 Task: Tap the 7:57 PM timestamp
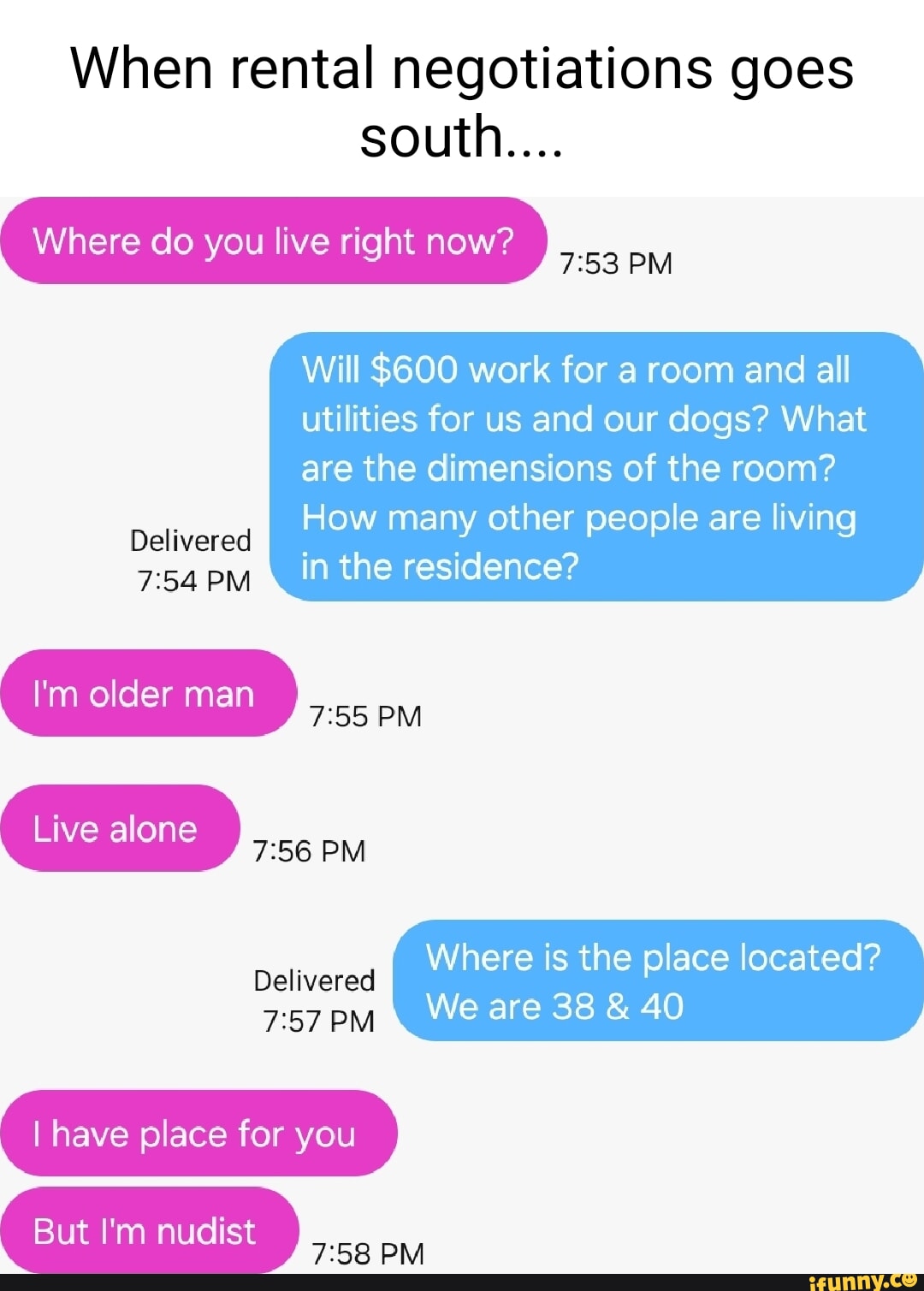(x=319, y=1020)
